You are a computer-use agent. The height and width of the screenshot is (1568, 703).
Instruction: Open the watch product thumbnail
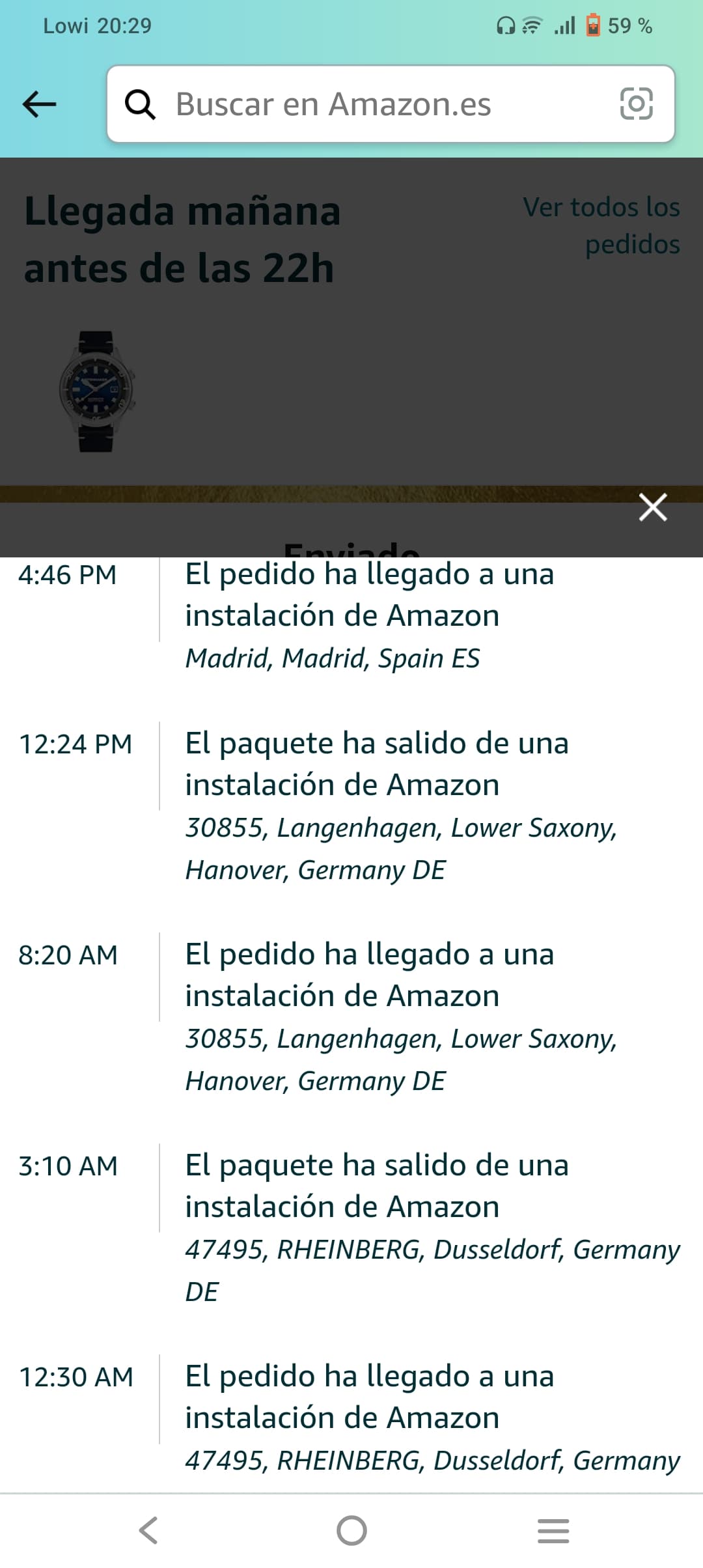point(96,391)
